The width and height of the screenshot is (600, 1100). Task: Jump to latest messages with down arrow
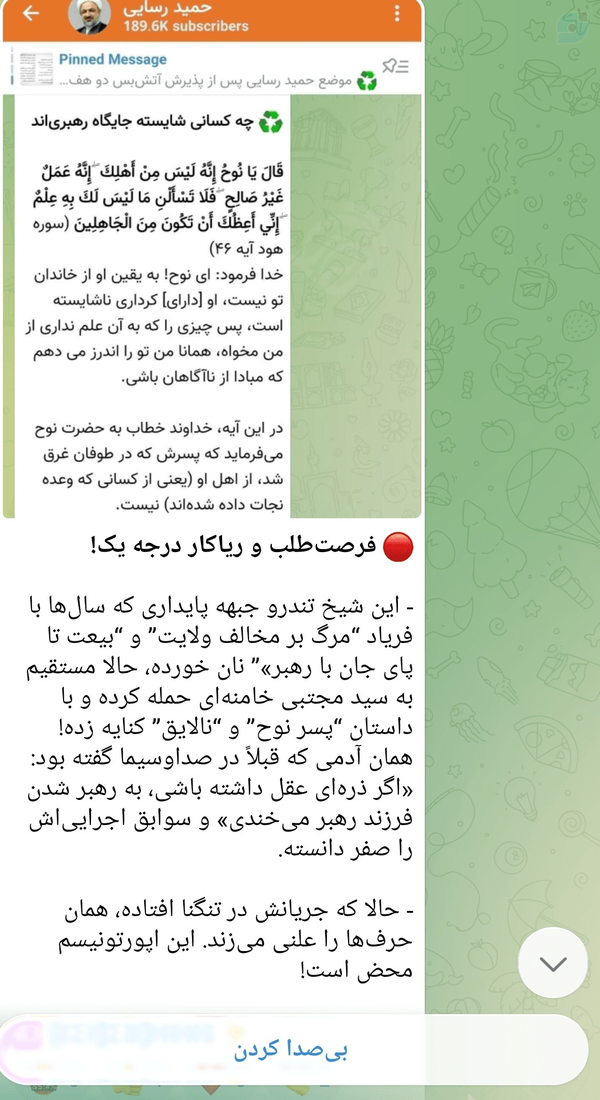553,963
